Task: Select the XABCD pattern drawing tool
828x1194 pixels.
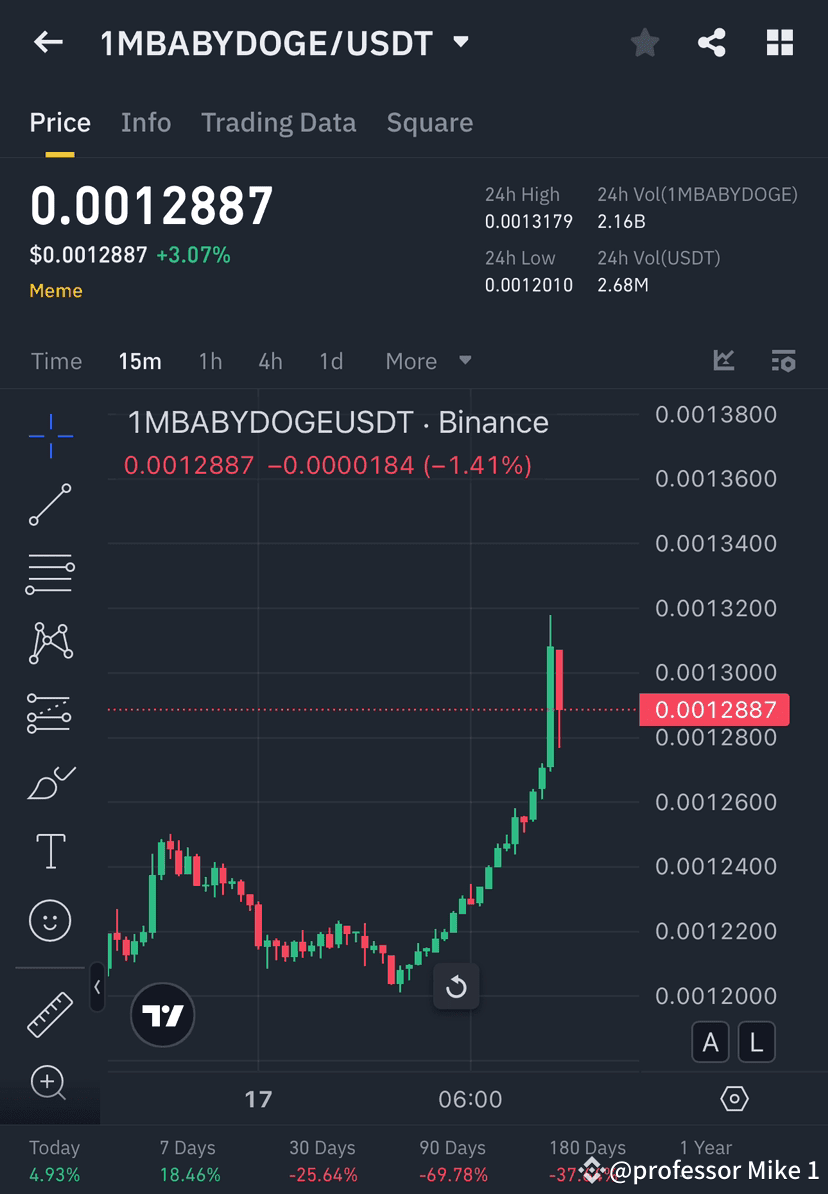Action: (x=50, y=643)
